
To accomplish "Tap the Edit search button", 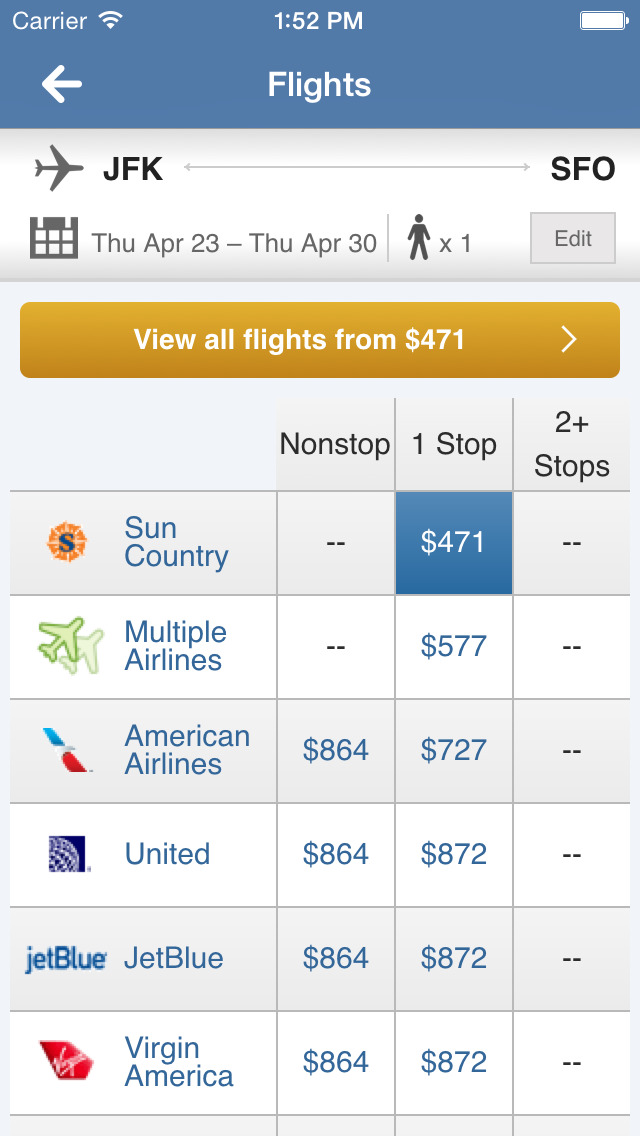I will 573,238.
